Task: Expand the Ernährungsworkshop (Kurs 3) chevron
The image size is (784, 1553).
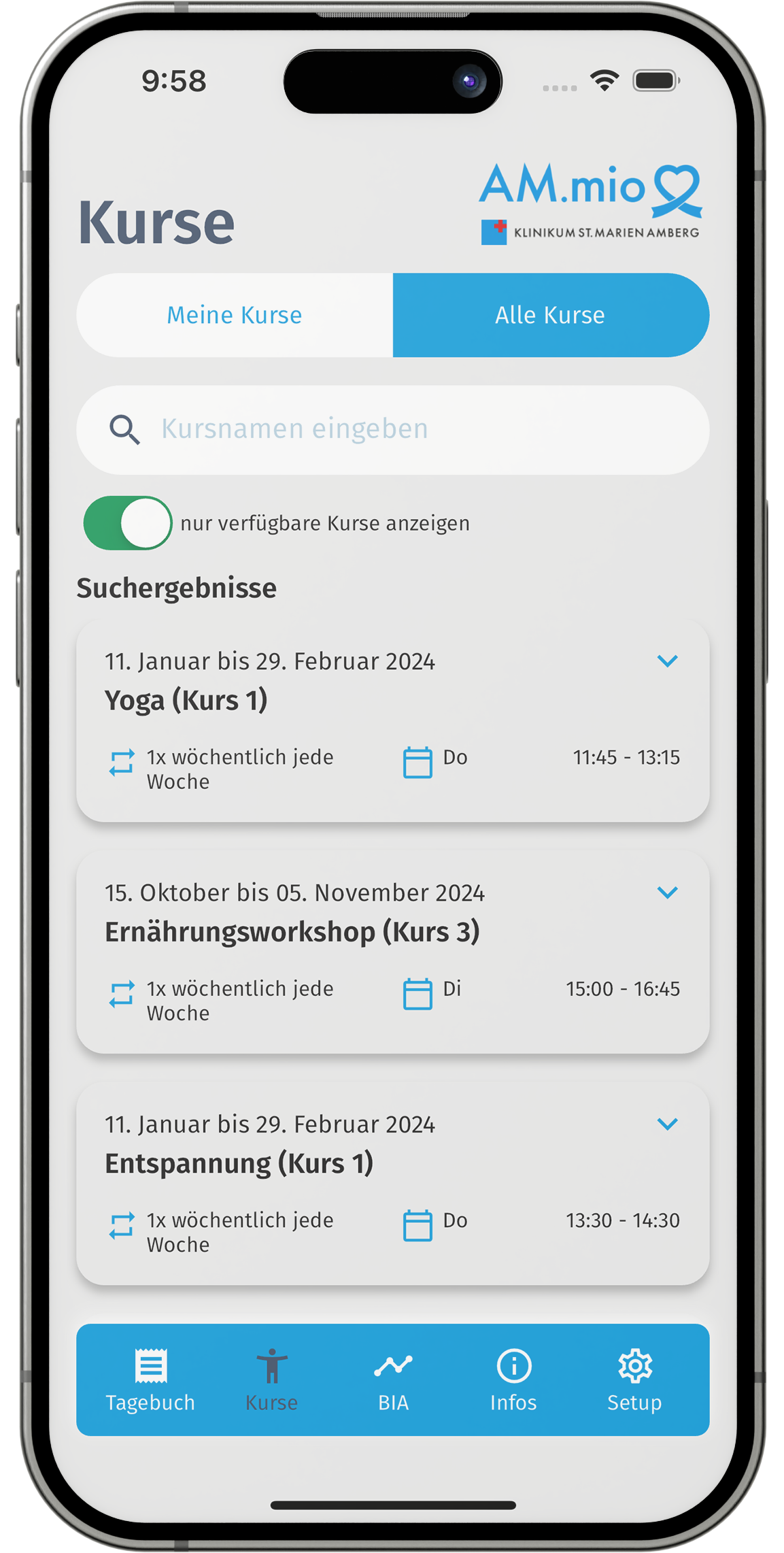Action: pos(667,892)
